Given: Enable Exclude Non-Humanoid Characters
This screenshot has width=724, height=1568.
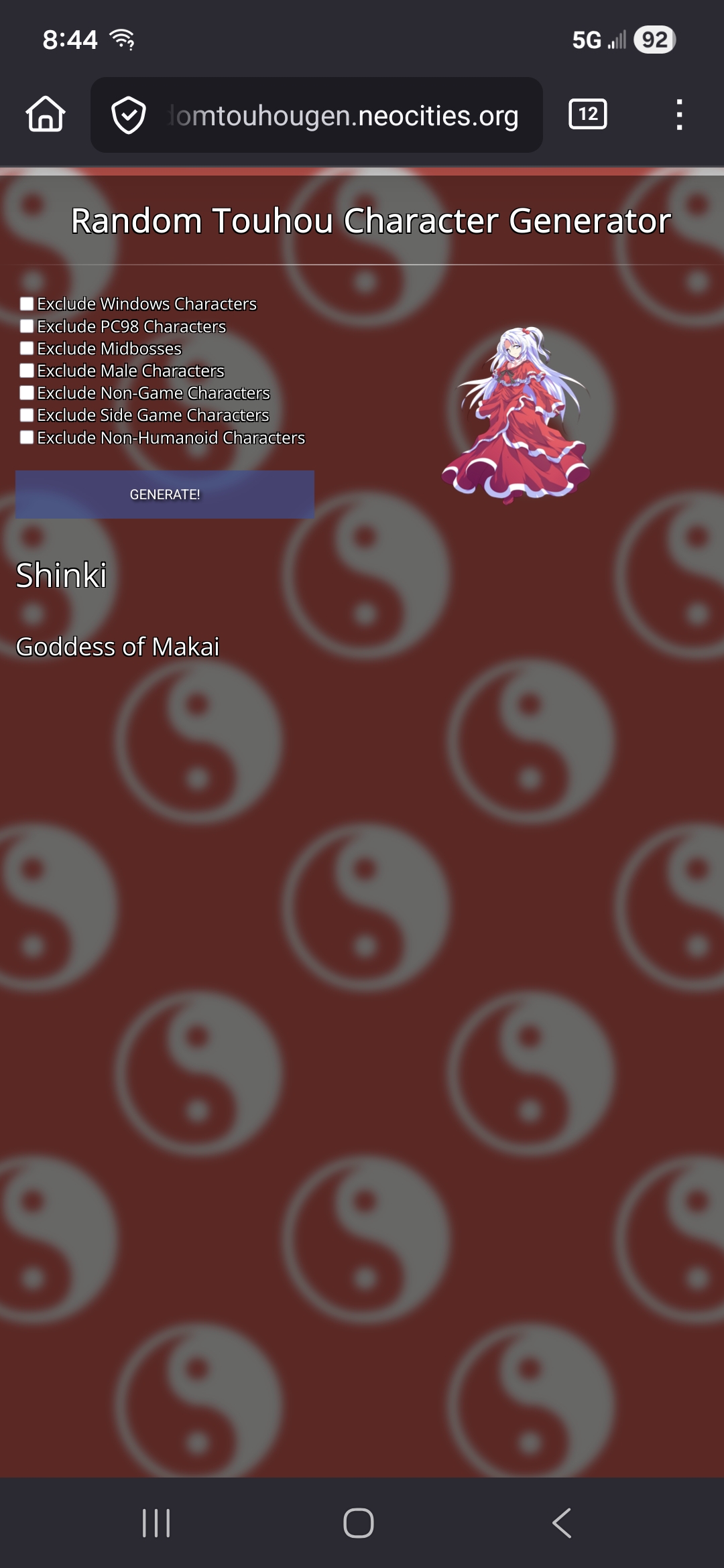Looking at the screenshot, I should [27, 438].
